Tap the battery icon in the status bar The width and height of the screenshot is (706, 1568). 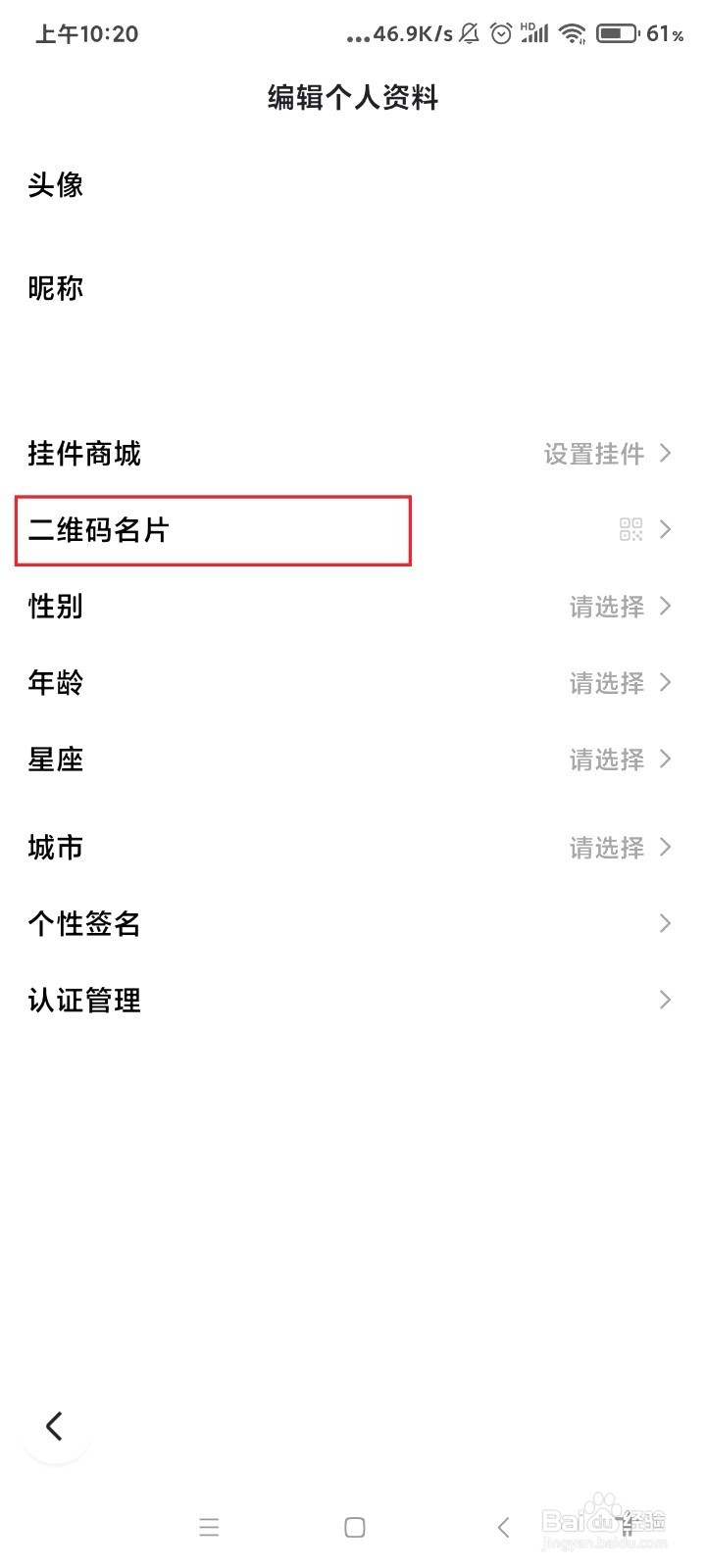click(x=617, y=32)
